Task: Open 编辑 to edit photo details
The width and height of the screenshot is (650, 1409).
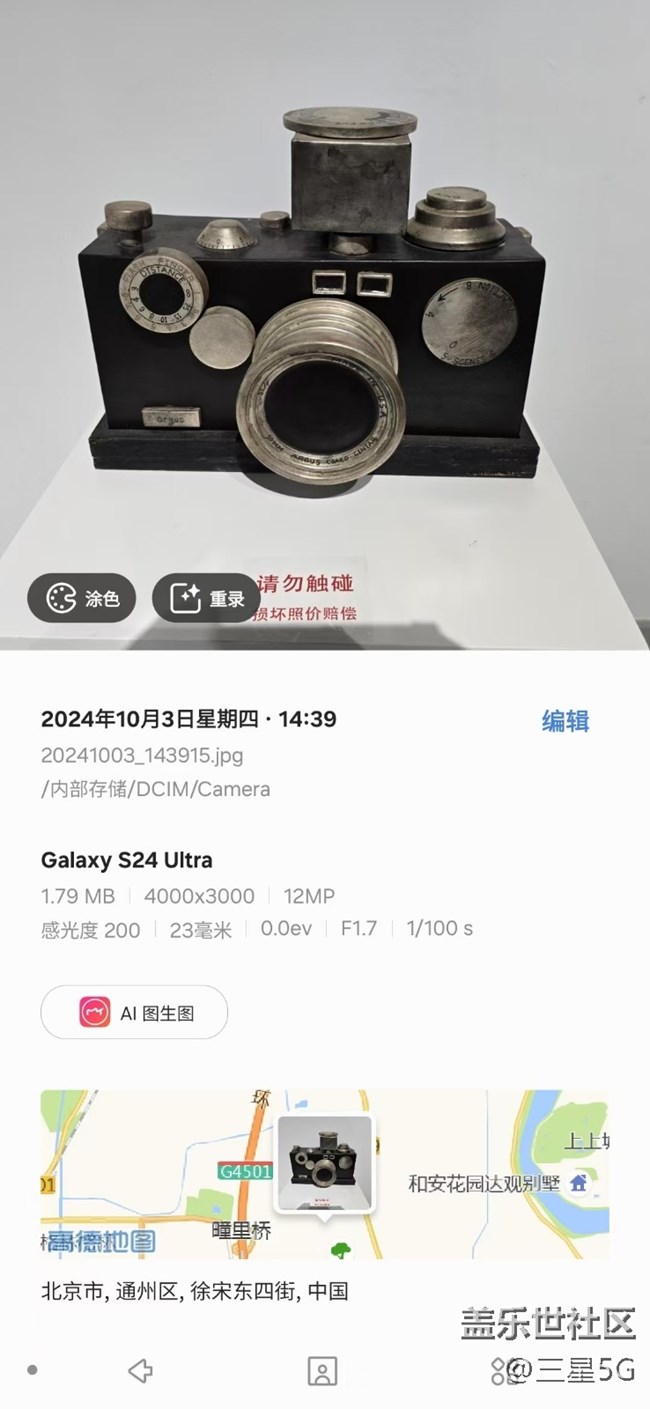Action: [565, 721]
